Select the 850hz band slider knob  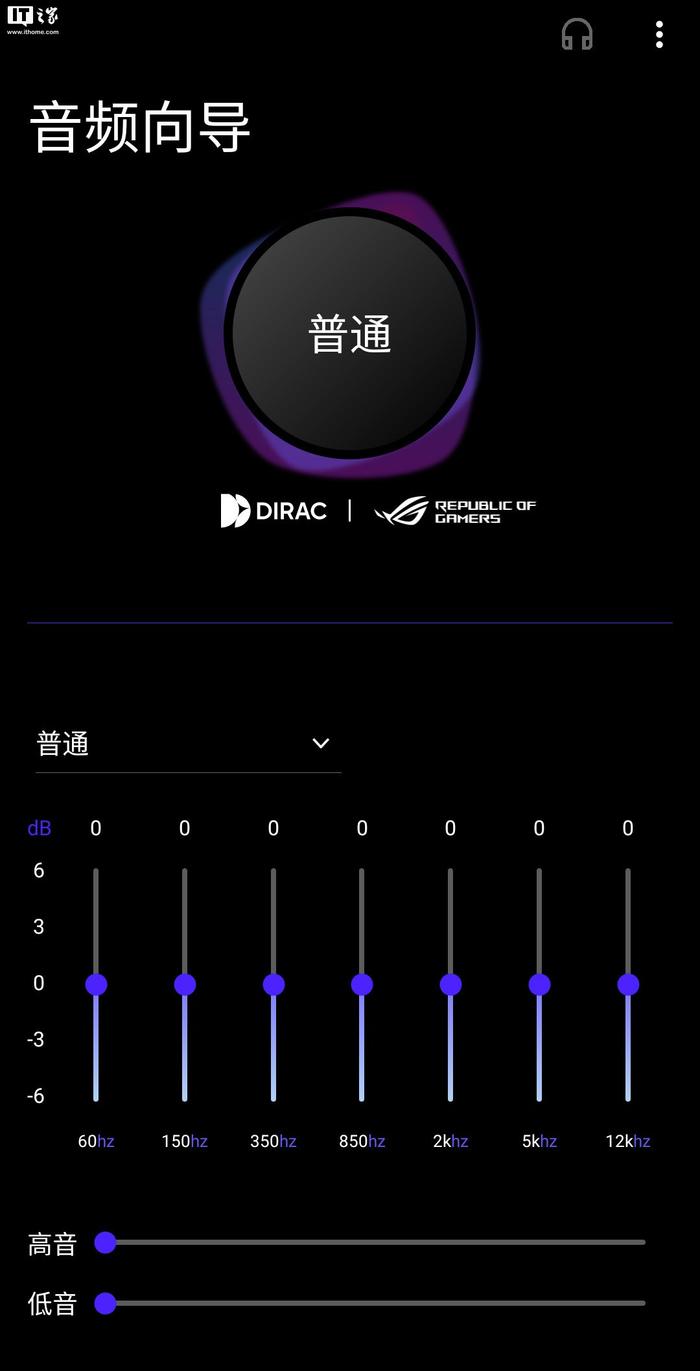(x=362, y=984)
